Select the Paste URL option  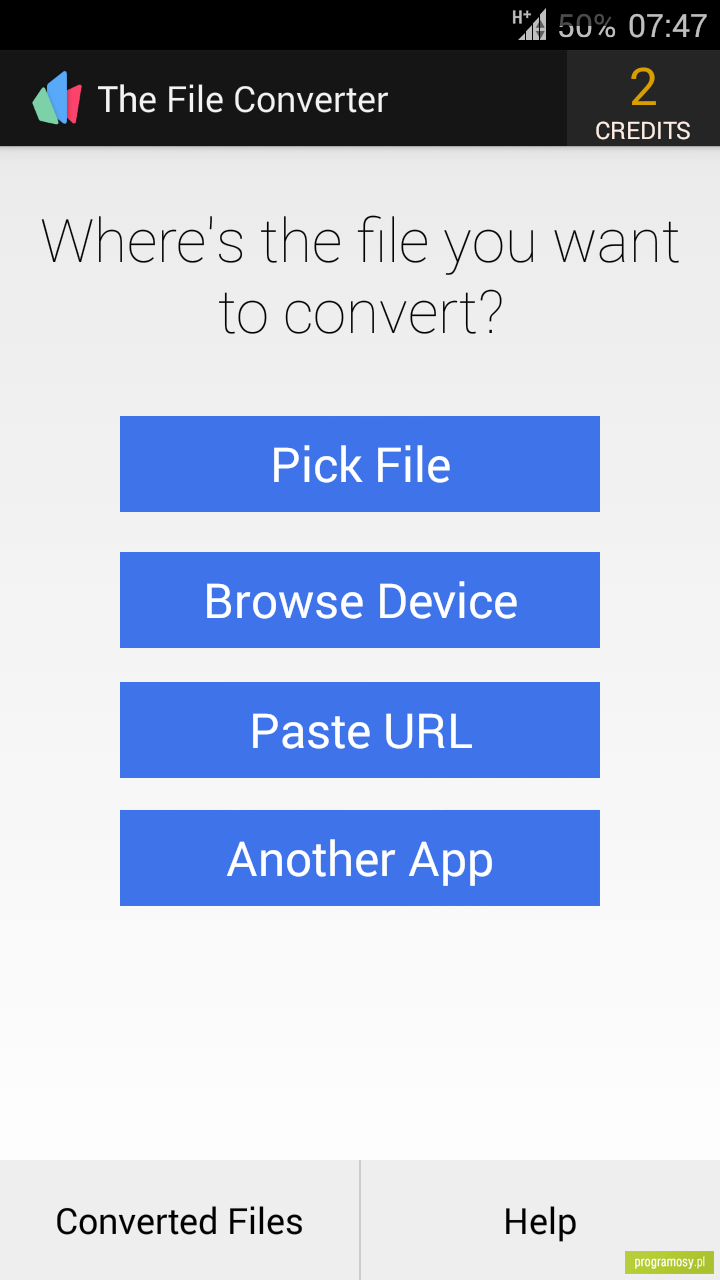point(360,730)
